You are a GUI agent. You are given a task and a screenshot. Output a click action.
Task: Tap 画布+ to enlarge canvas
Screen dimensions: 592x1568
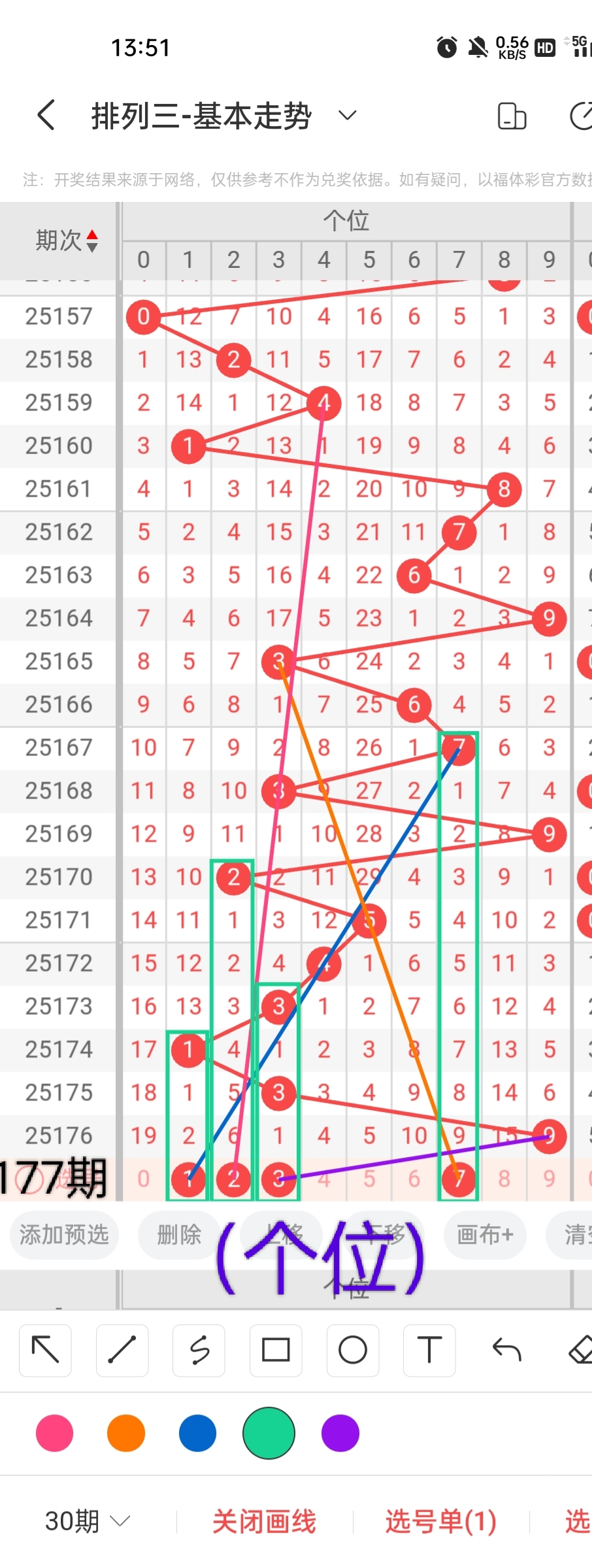coord(485,1235)
